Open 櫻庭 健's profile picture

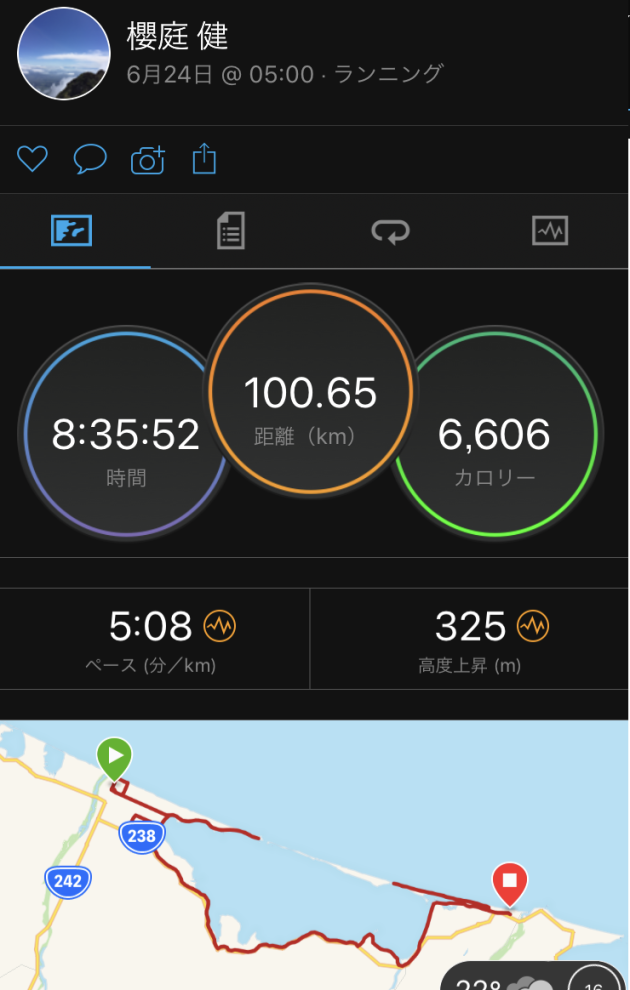pos(63,55)
